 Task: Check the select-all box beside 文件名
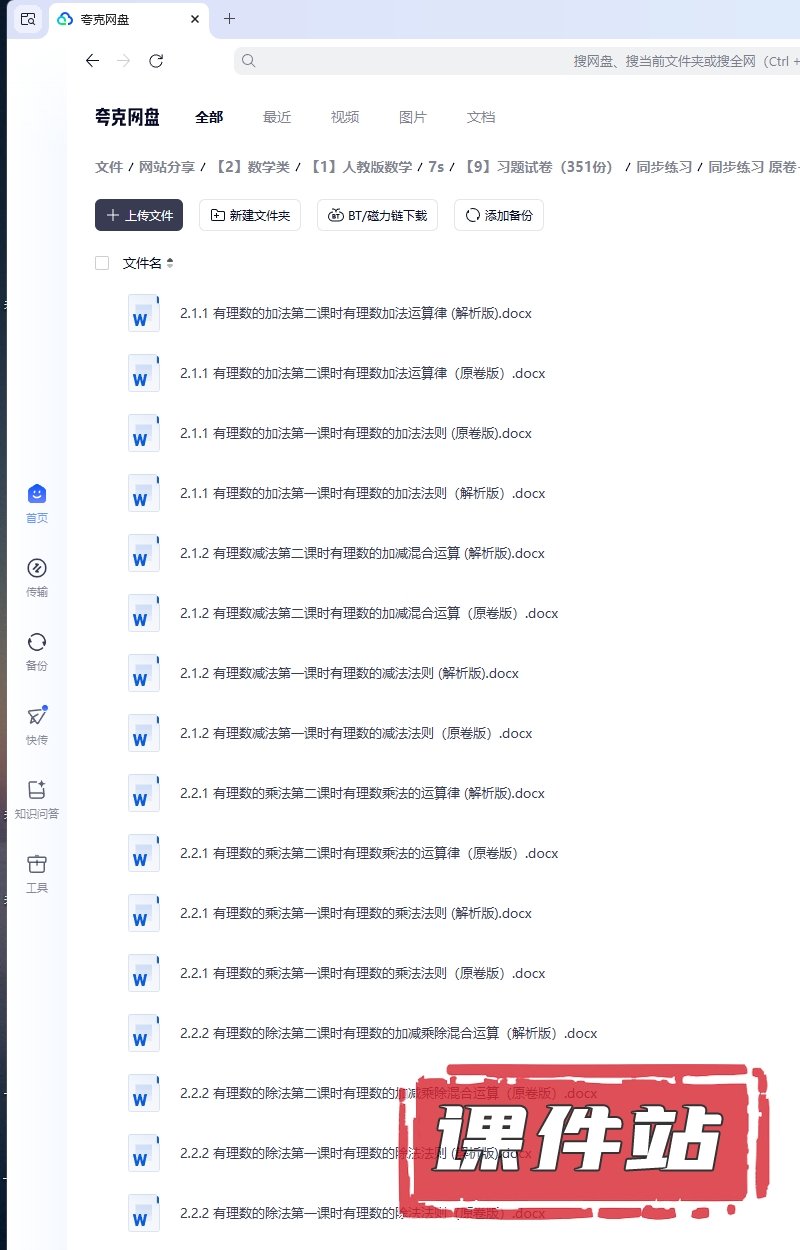102,263
